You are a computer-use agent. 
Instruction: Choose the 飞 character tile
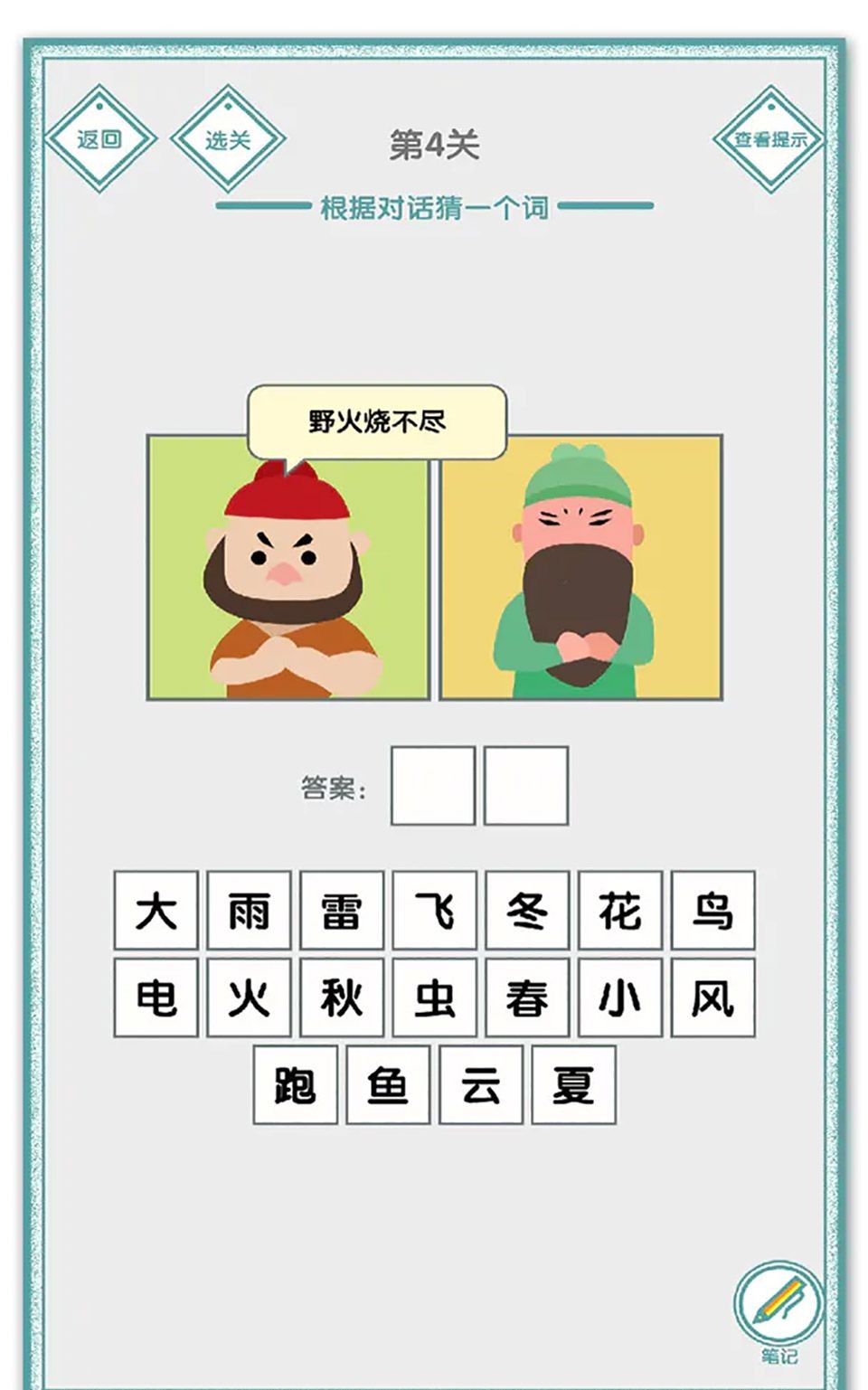point(434,910)
